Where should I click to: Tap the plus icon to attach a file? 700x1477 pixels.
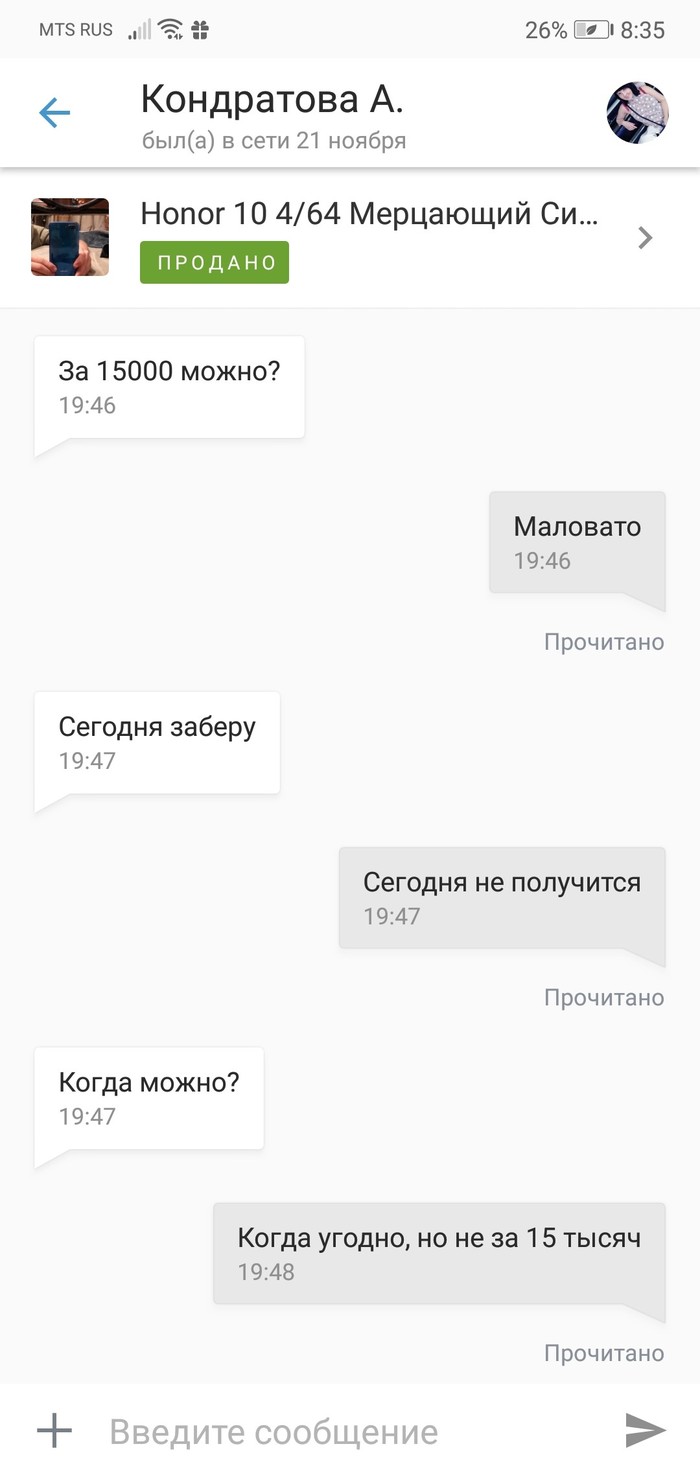[x=55, y=1431]
